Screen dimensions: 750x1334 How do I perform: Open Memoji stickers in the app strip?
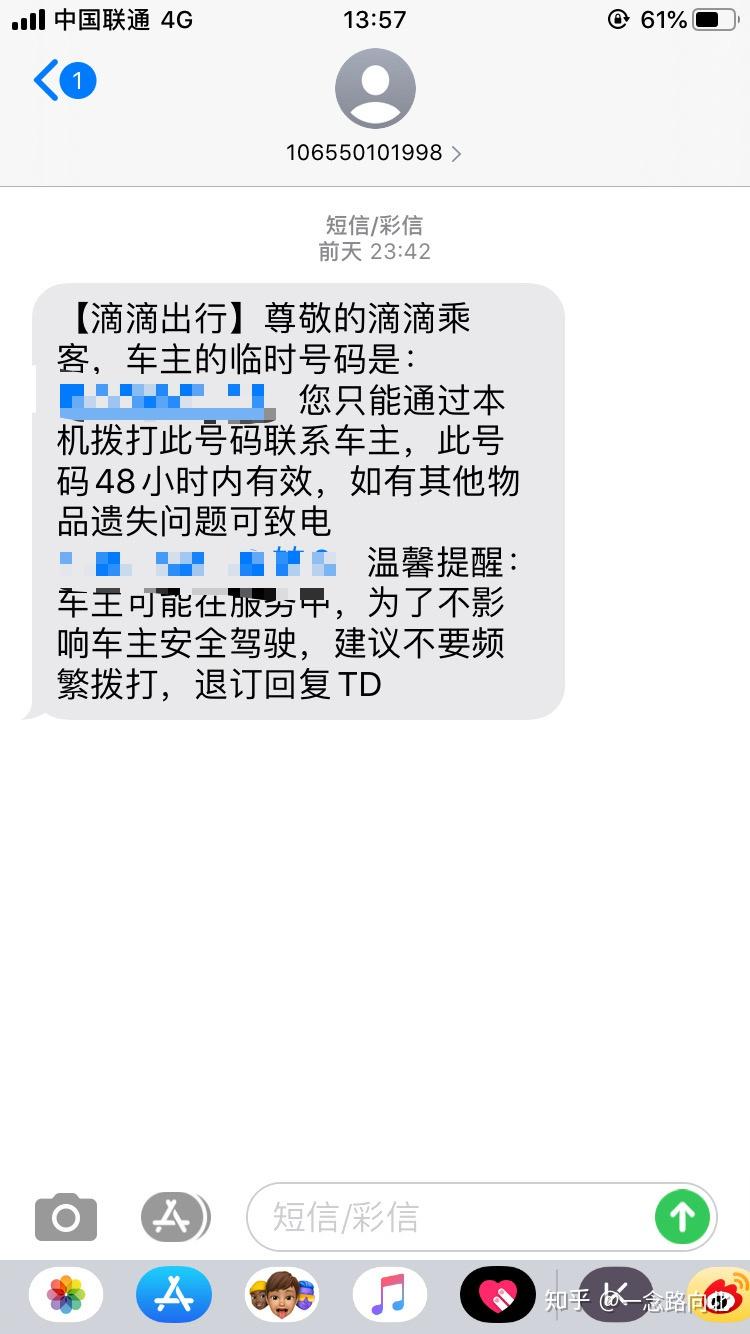(282, 1295)
